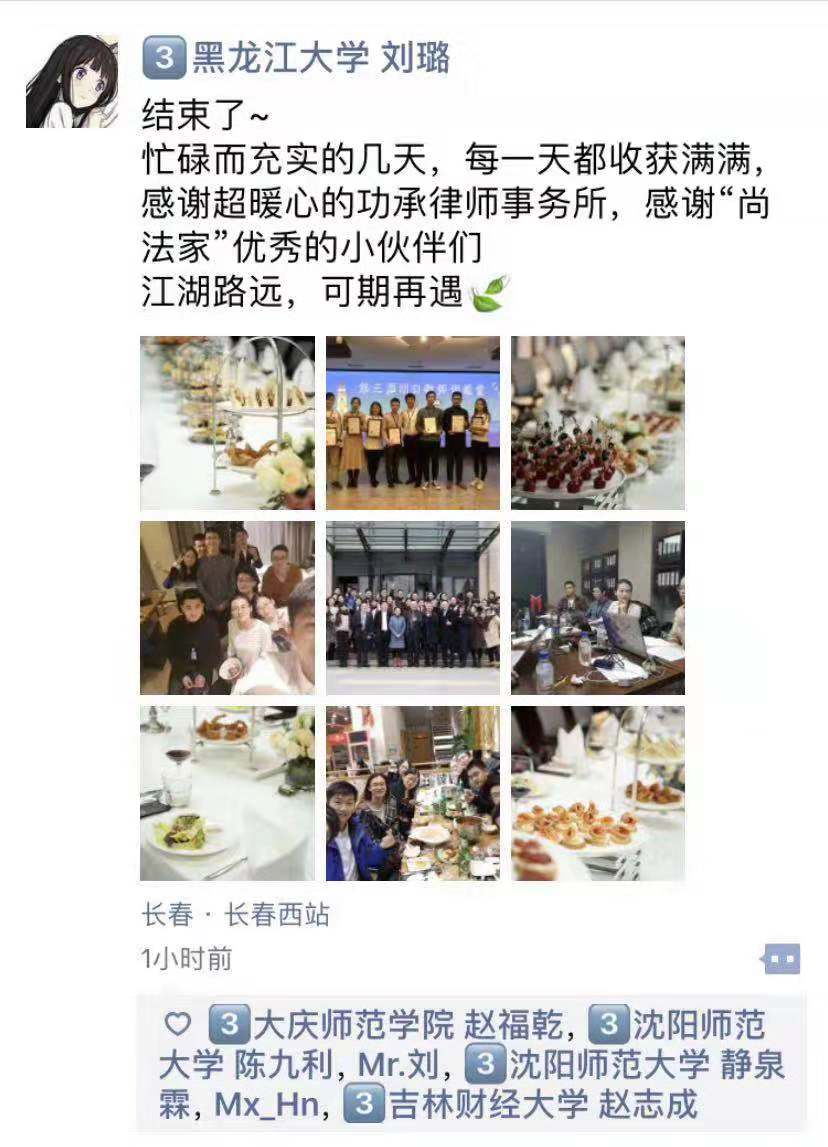This screenshot has height=1147, width=828.
Task: Open the location 长春 · 长春西站
Action: 236,914
